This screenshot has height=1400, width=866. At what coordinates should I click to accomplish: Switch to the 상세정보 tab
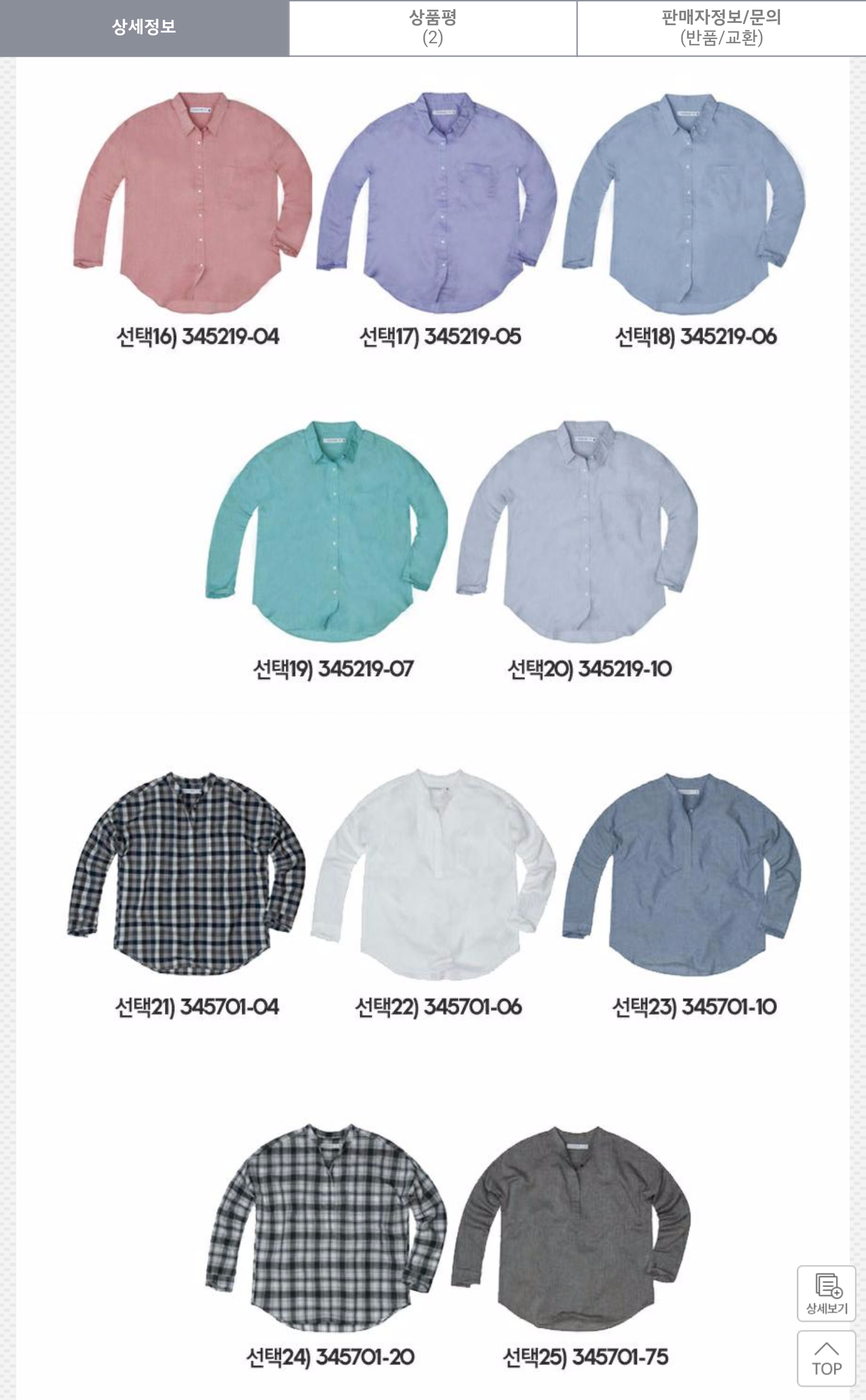click(x=144, y=28)
